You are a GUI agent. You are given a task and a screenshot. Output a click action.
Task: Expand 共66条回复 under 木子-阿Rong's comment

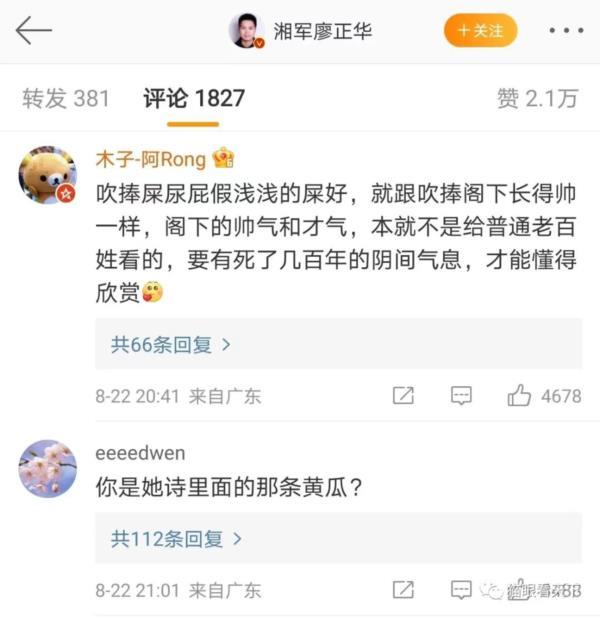(171, 344)
